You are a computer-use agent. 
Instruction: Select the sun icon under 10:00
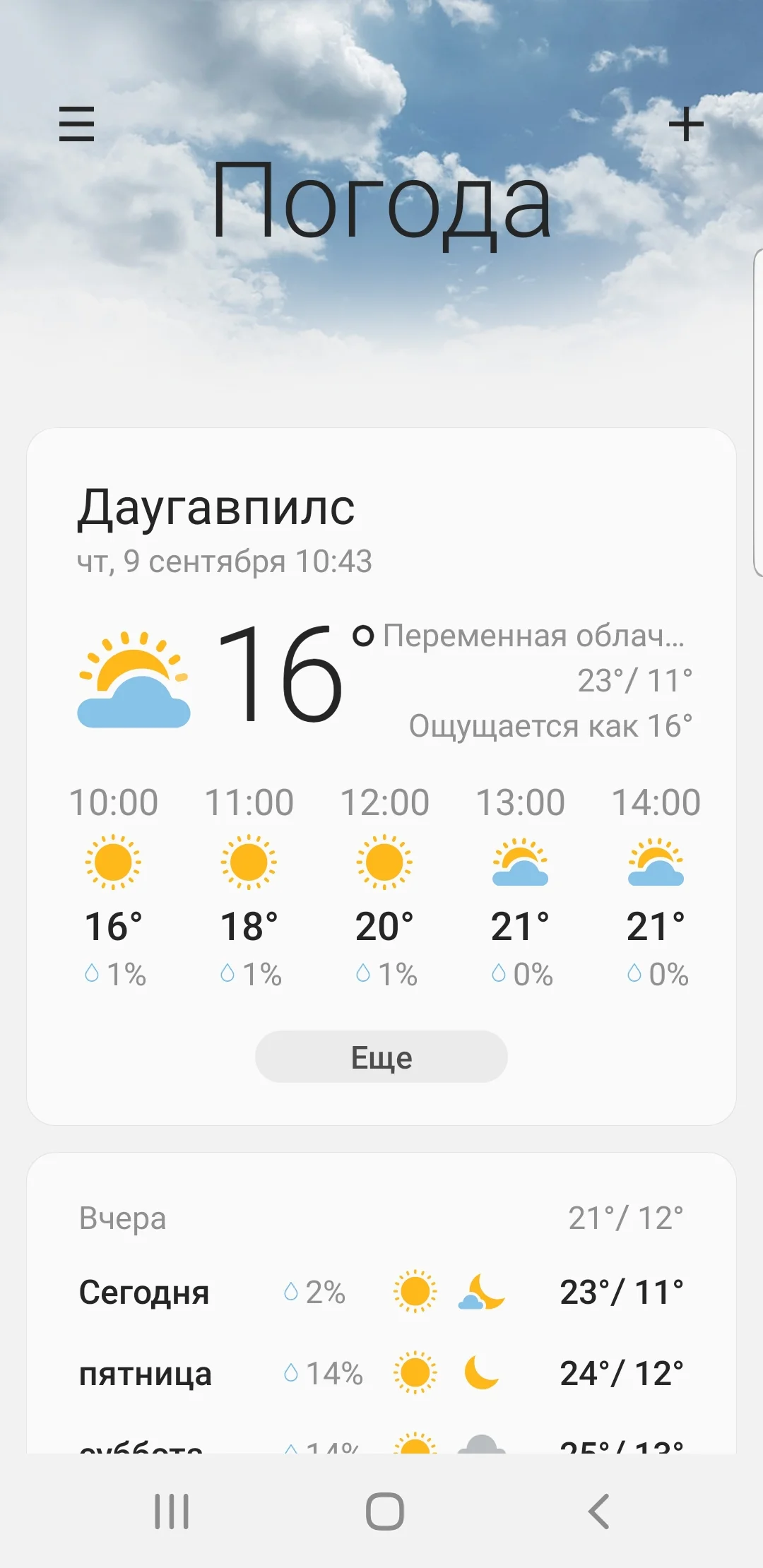[x=113, y=863]
